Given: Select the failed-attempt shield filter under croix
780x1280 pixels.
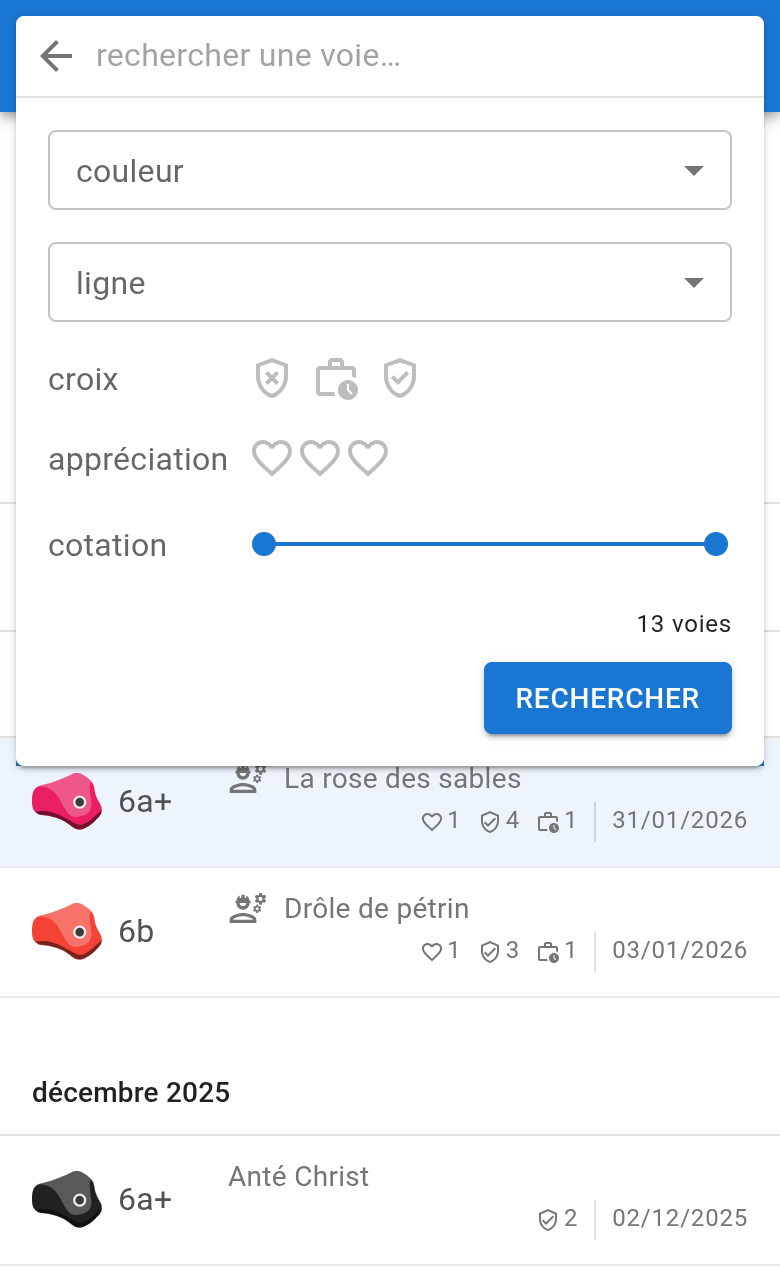Looking at the screenshot, I should [x=270, y=378].
